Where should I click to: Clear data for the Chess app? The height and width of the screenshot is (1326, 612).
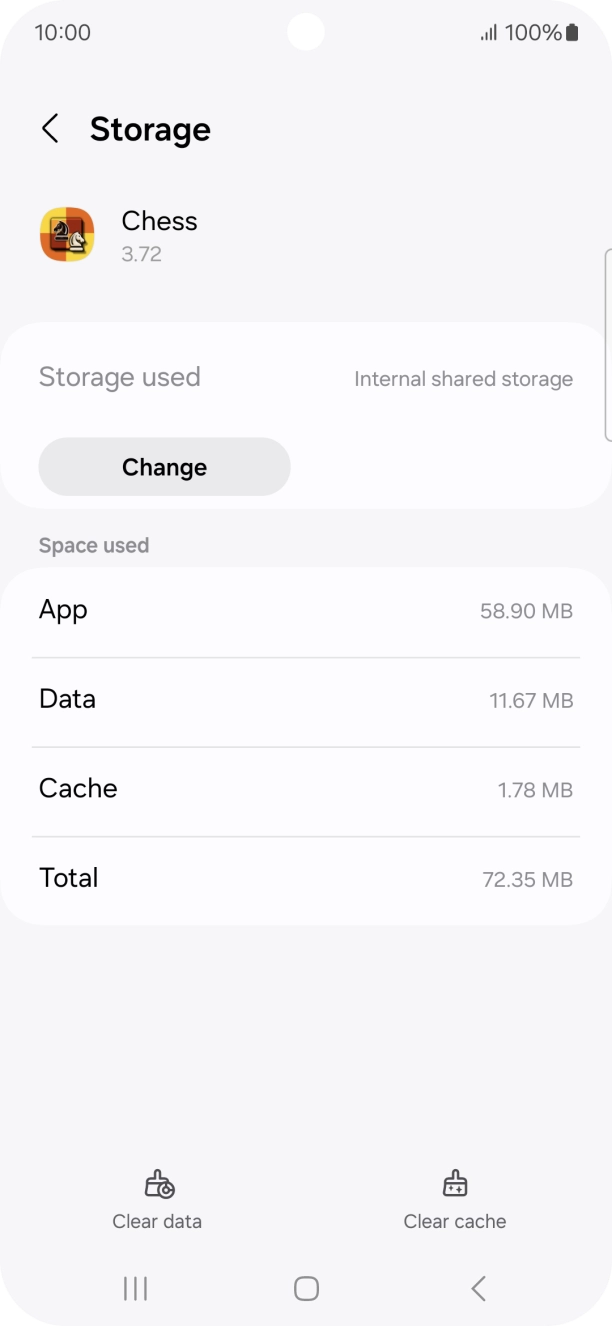point(157,1200)
